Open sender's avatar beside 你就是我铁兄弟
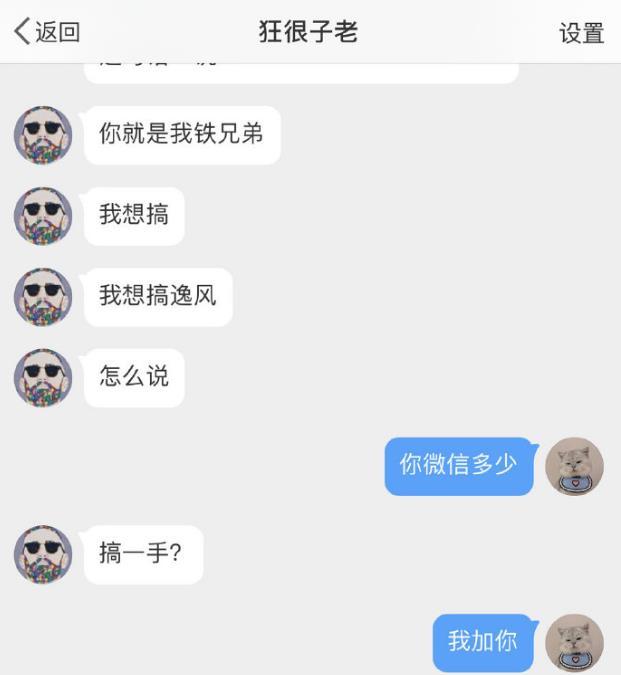 (43, 135)
